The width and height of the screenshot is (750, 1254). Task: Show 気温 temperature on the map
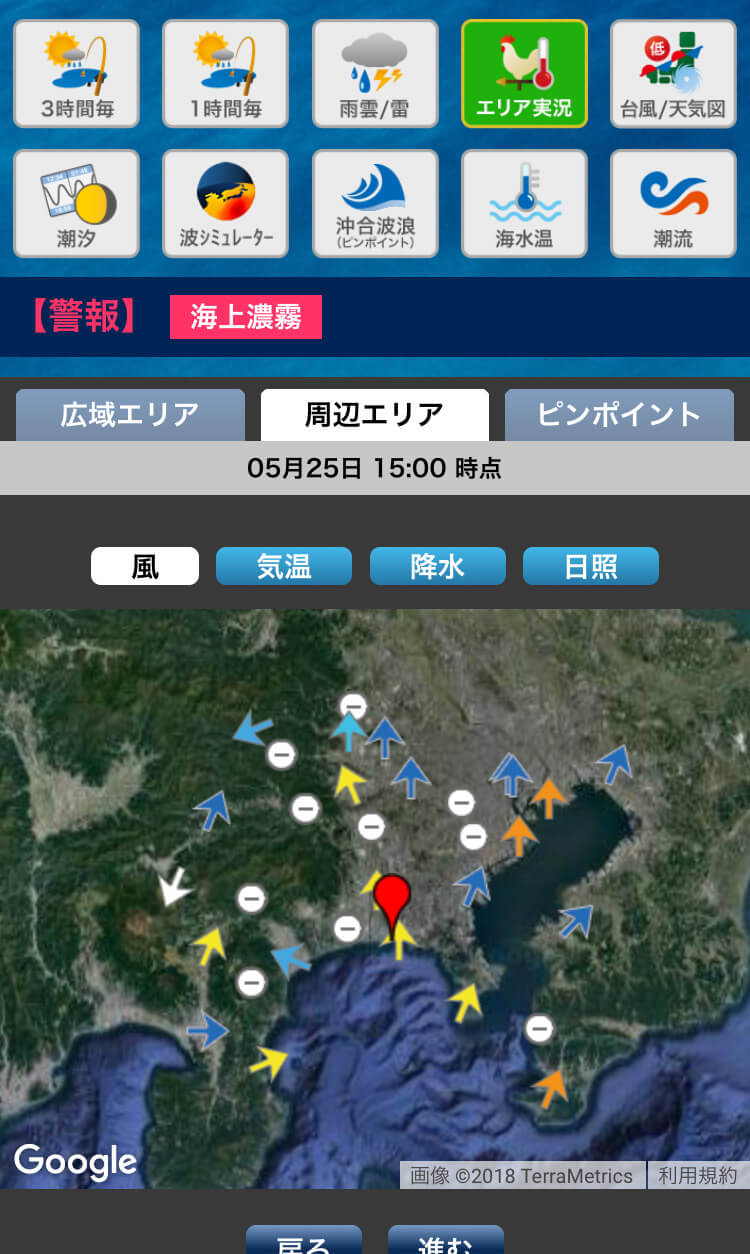click(284, 566)
